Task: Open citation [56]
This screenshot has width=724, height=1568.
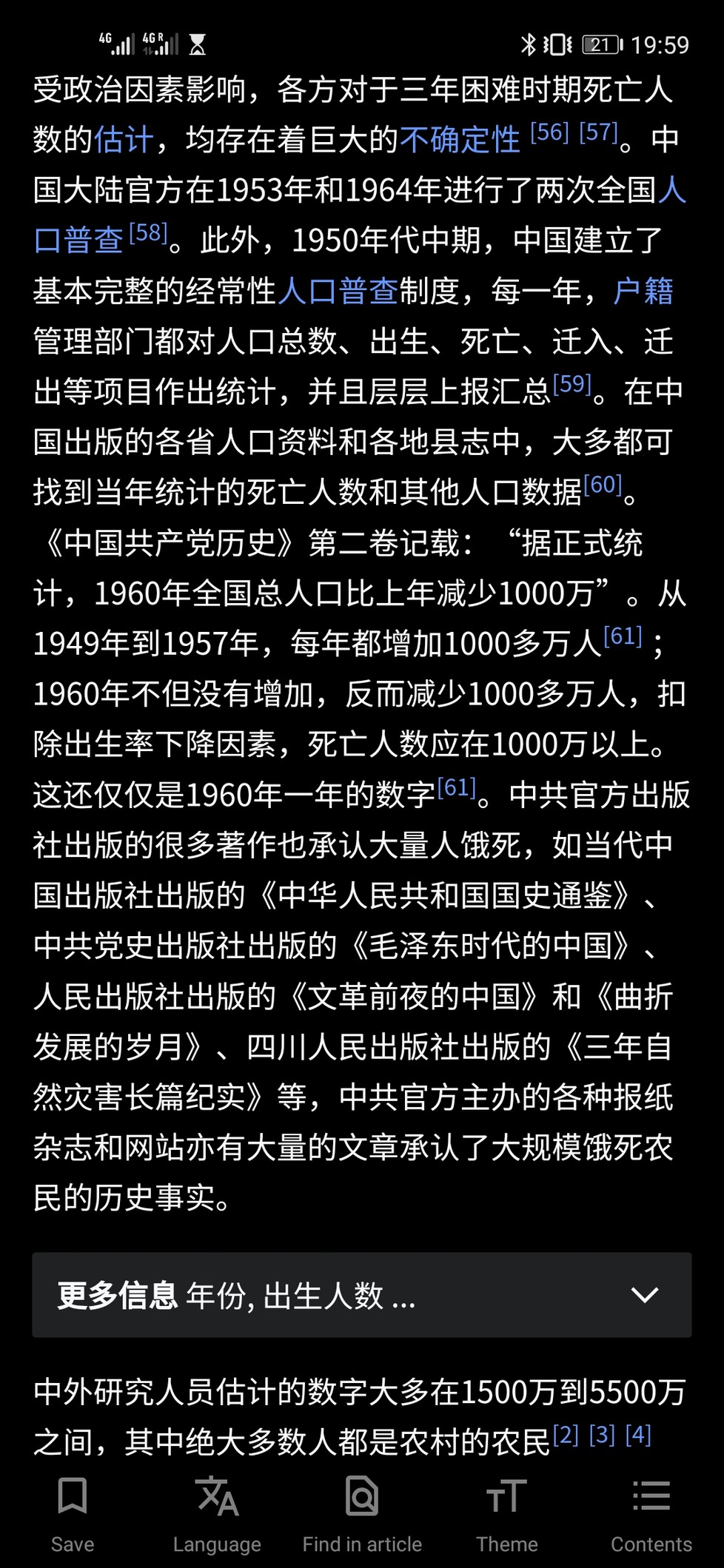Action: pos(550,132)
